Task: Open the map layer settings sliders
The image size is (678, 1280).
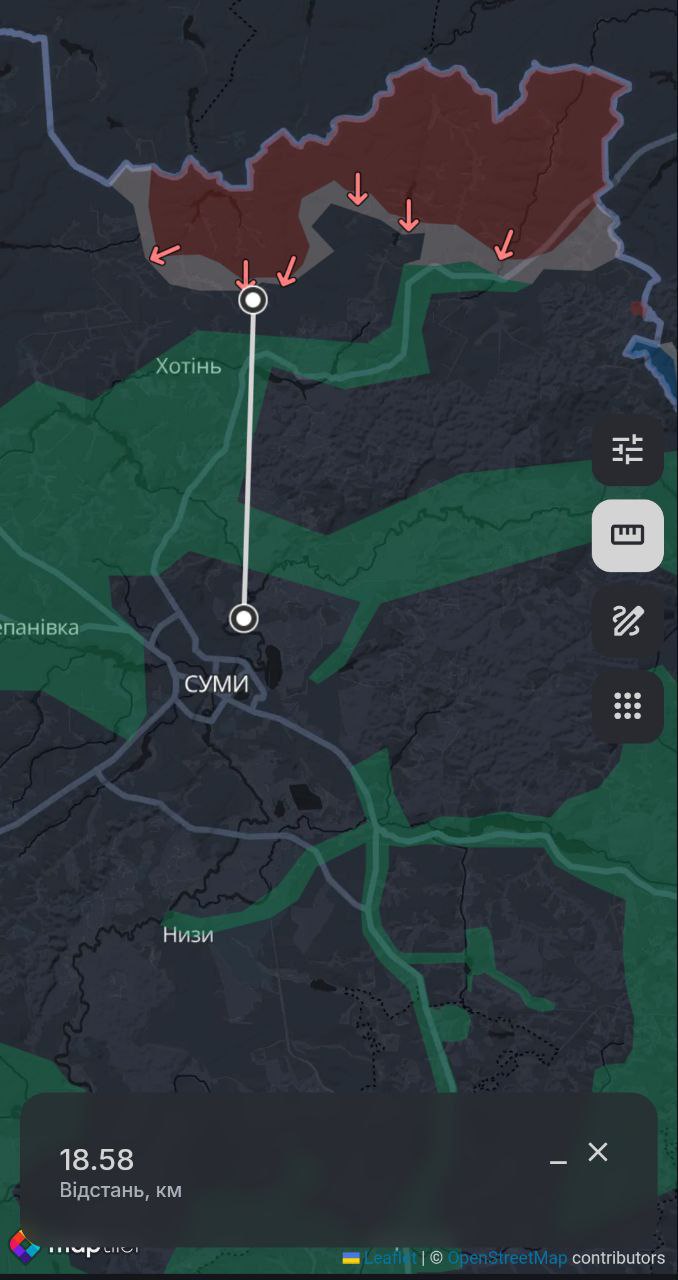Action: tap(627, 450)
